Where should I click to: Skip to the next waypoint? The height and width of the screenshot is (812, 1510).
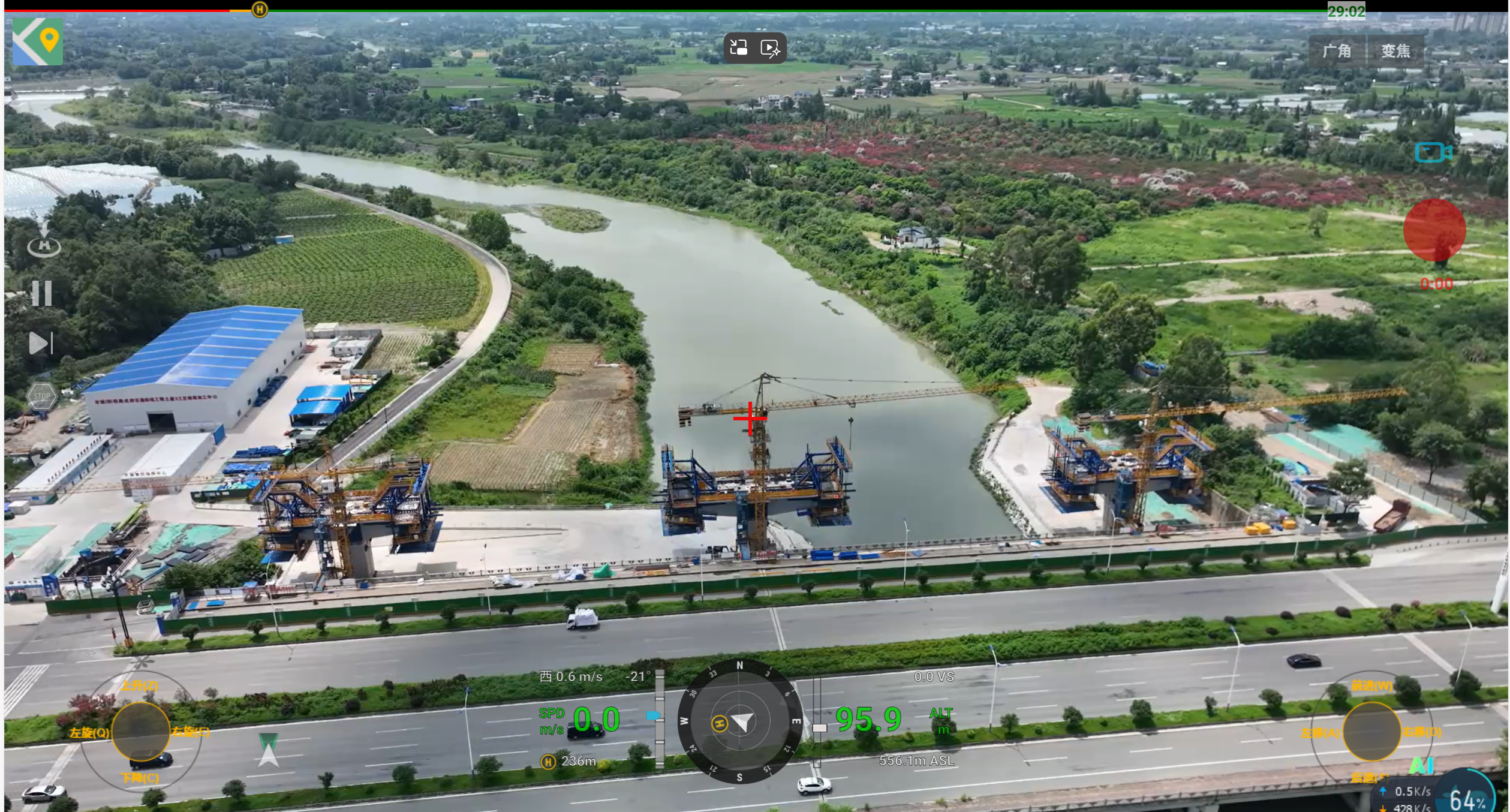click(41, 343)
